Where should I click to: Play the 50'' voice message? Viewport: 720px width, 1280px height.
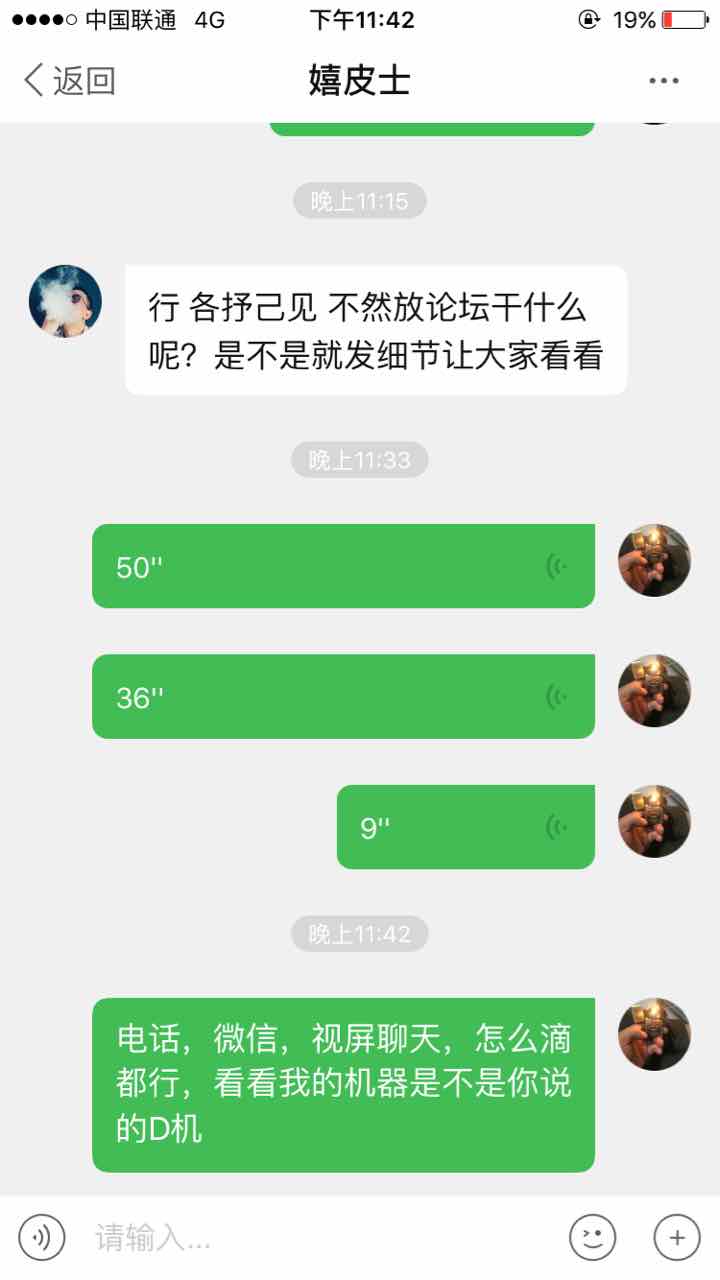pyautogui.click(x=343, y=566)
